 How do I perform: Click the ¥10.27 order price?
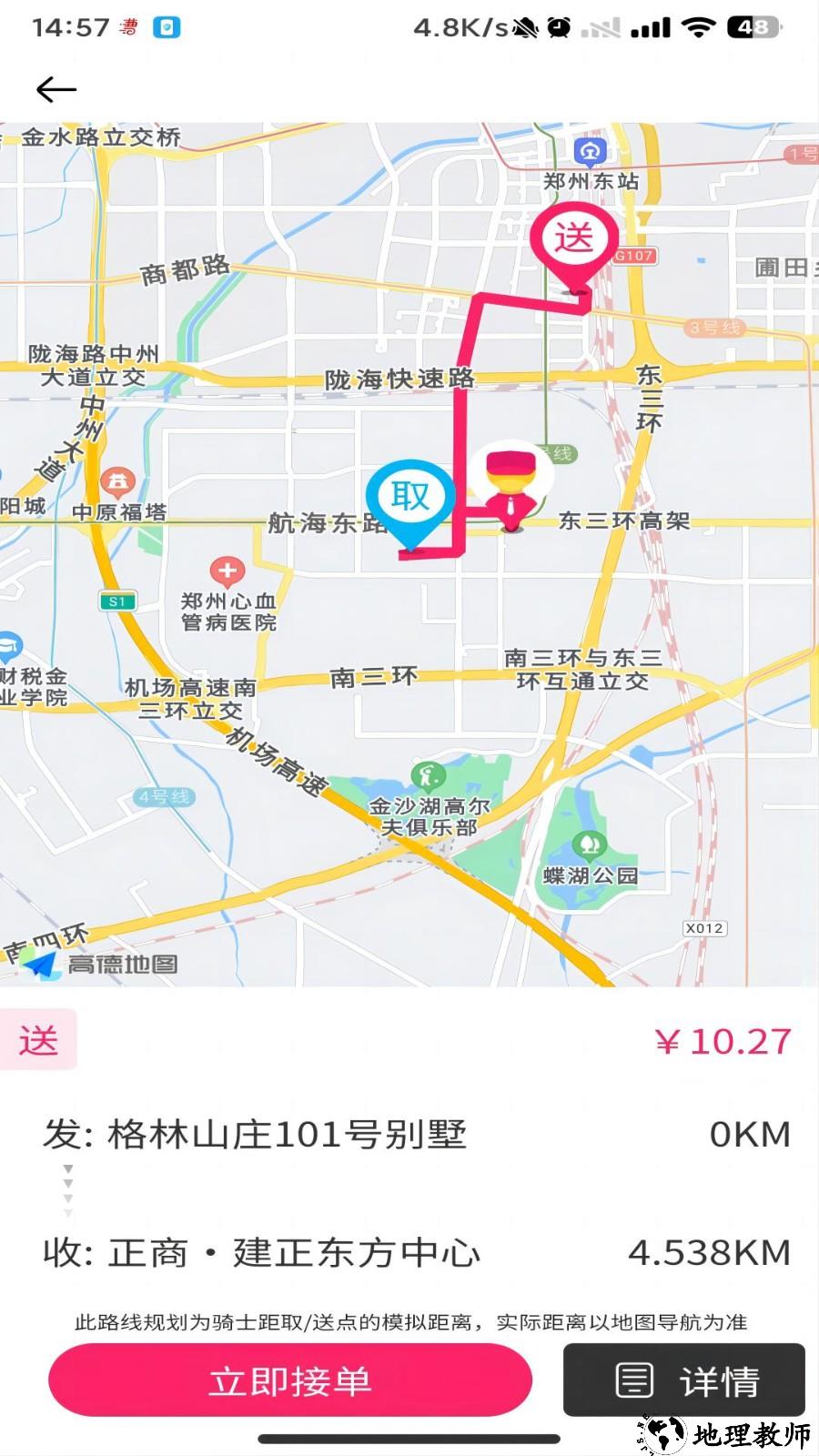(725, 1040)
